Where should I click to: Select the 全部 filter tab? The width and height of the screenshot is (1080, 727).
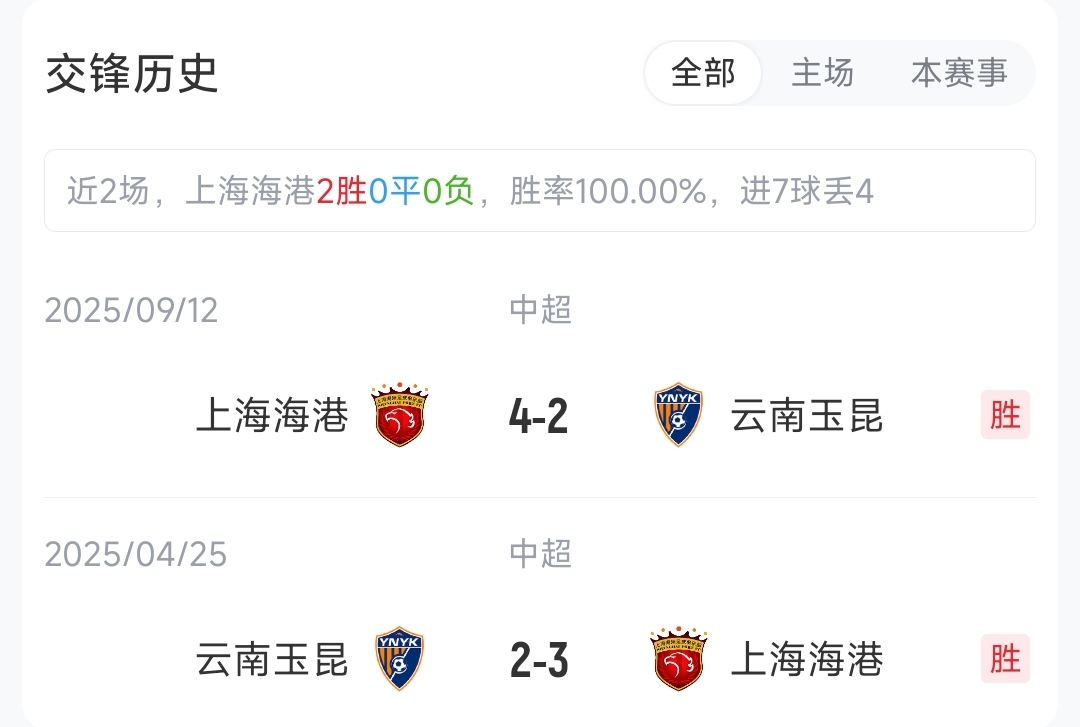point(703,73)
